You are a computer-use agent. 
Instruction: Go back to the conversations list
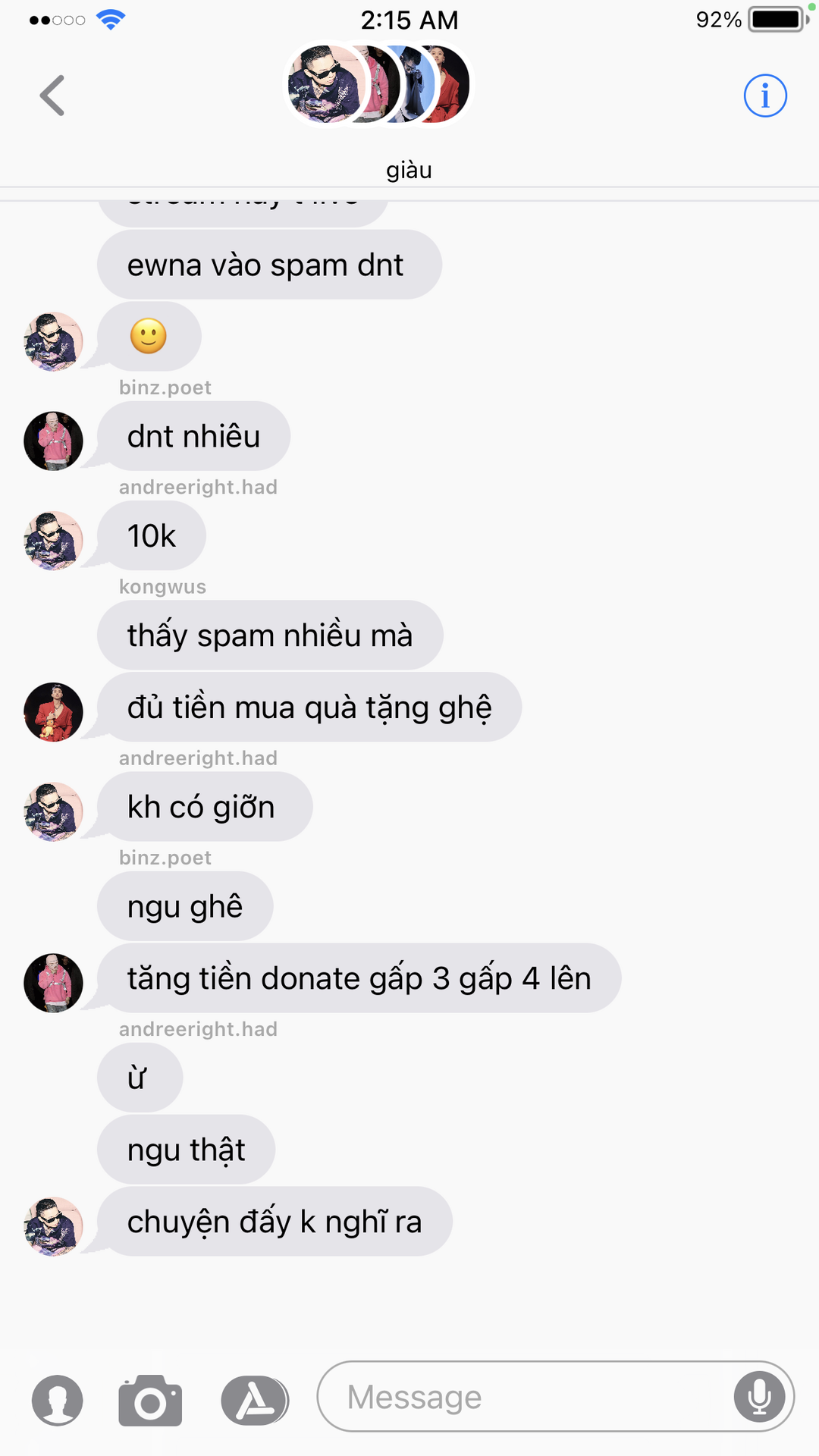click(x=52, y=96)
